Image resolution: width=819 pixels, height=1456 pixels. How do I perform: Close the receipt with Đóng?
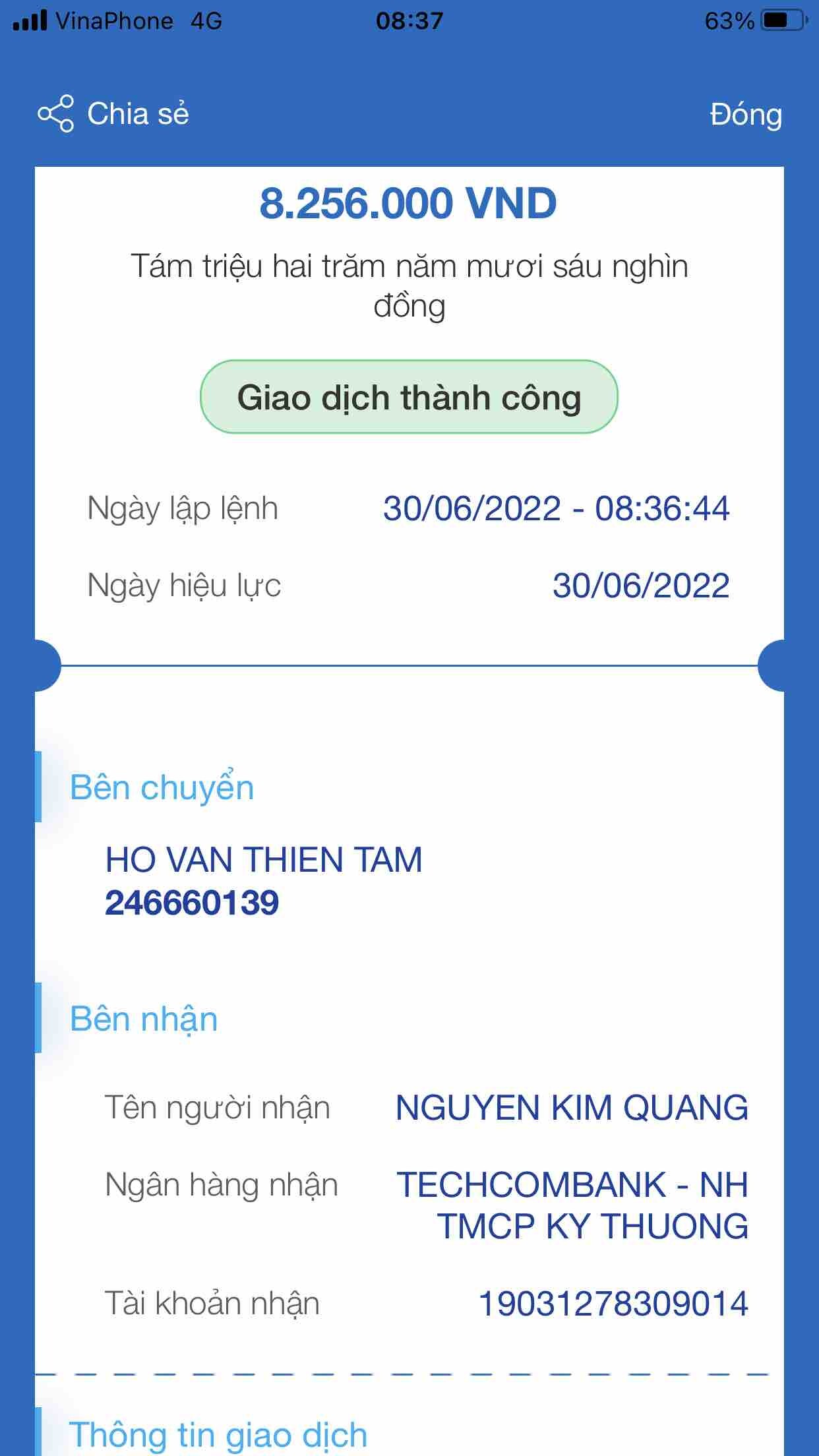click(745, 115)
